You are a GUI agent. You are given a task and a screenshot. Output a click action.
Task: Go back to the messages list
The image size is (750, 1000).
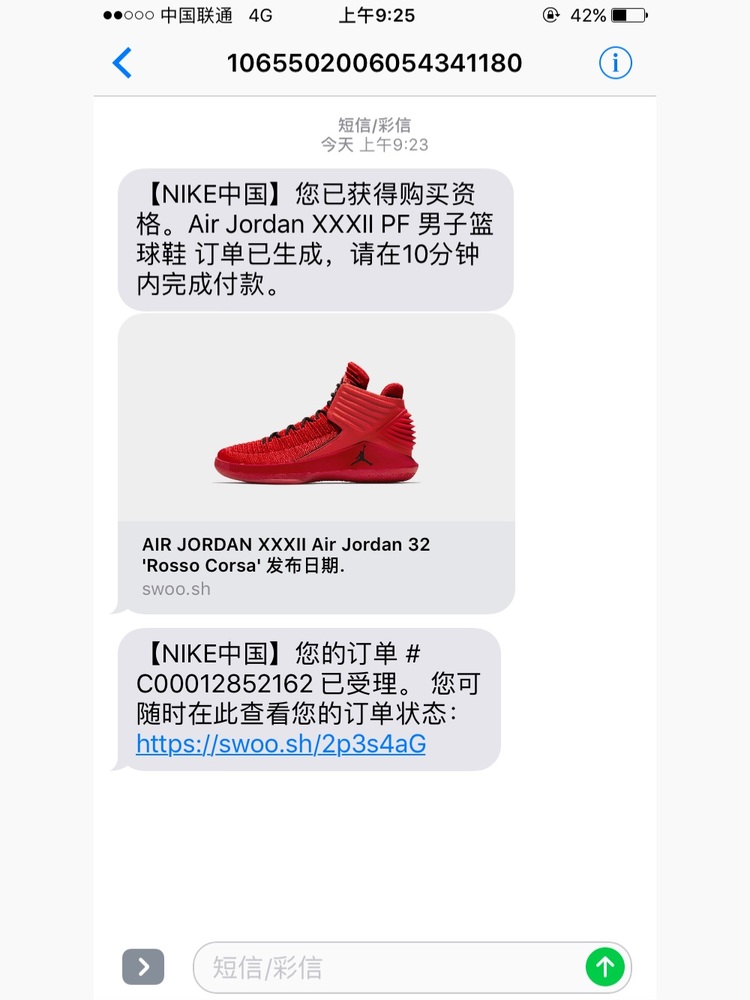pos(122,63)
